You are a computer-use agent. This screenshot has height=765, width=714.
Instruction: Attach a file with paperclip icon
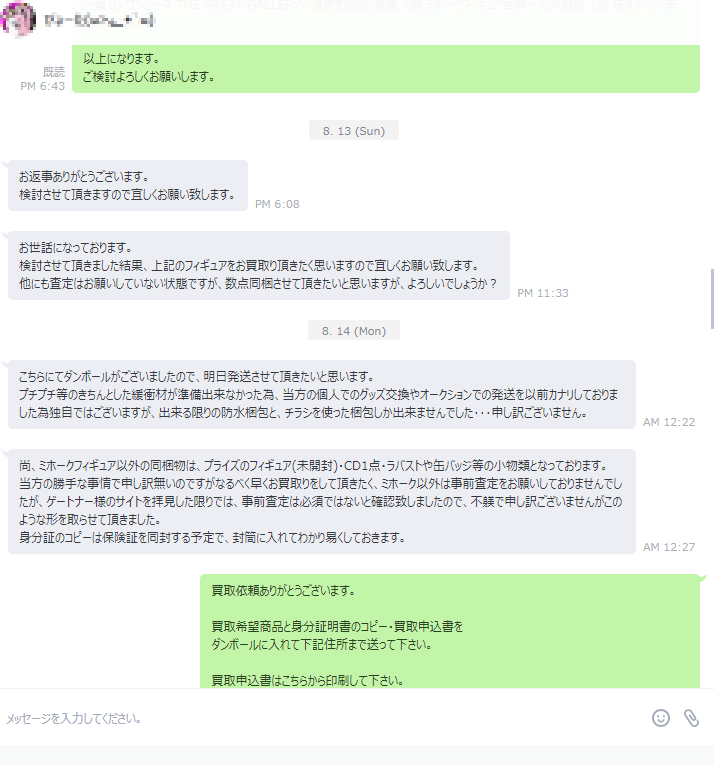click(x=690, y=718)
